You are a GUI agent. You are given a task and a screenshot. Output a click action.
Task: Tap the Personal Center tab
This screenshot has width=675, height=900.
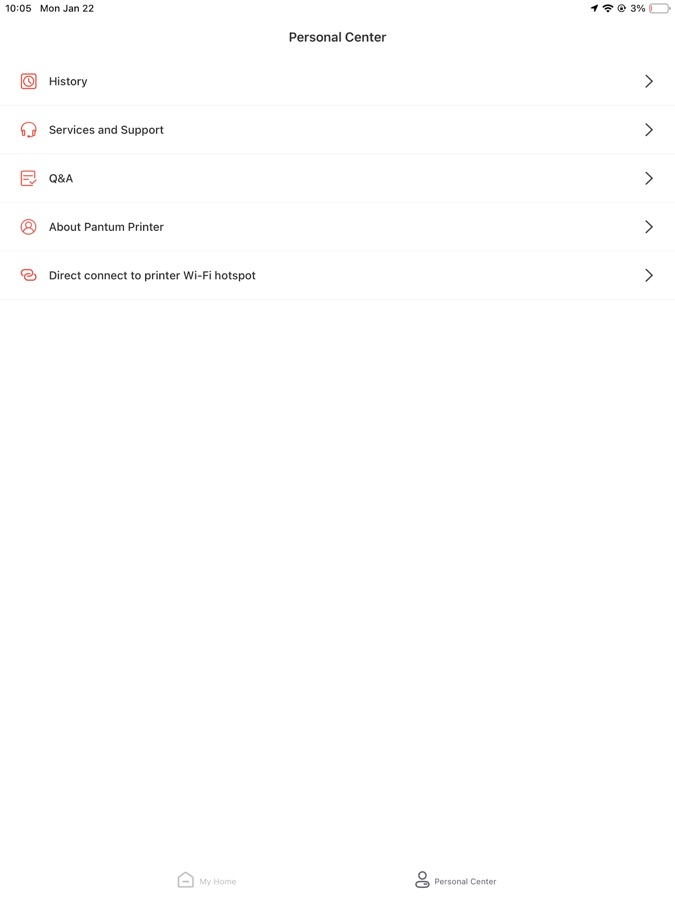click(456, 880)
